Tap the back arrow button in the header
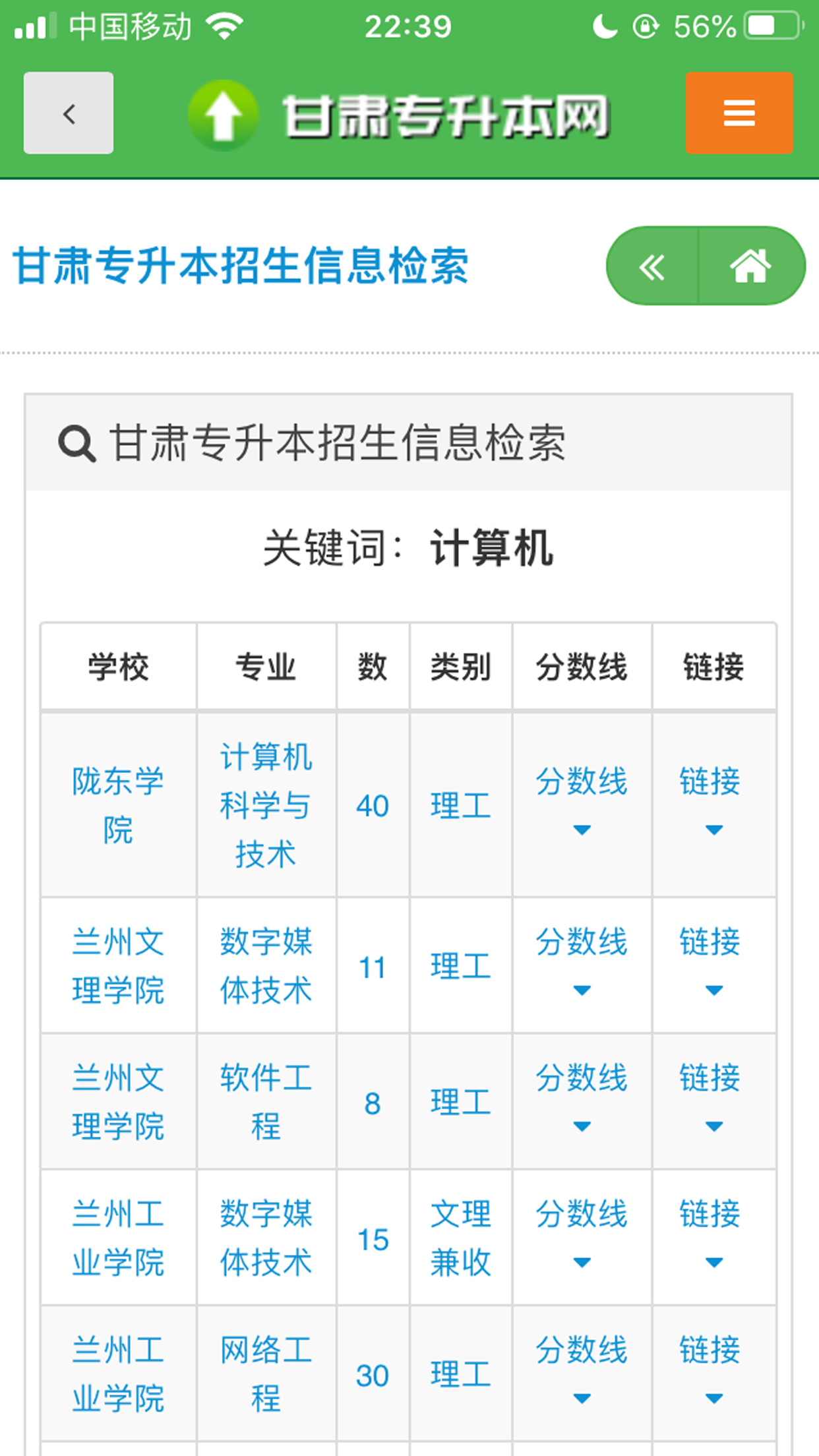The width and height of the screenshot is (819, 1456). [x=68, y=113]
